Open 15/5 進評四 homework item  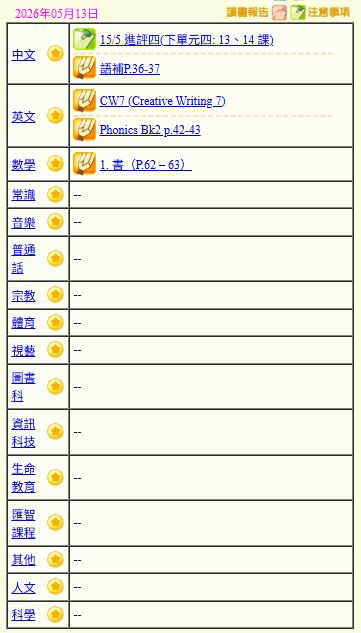[x=186, y=40]
